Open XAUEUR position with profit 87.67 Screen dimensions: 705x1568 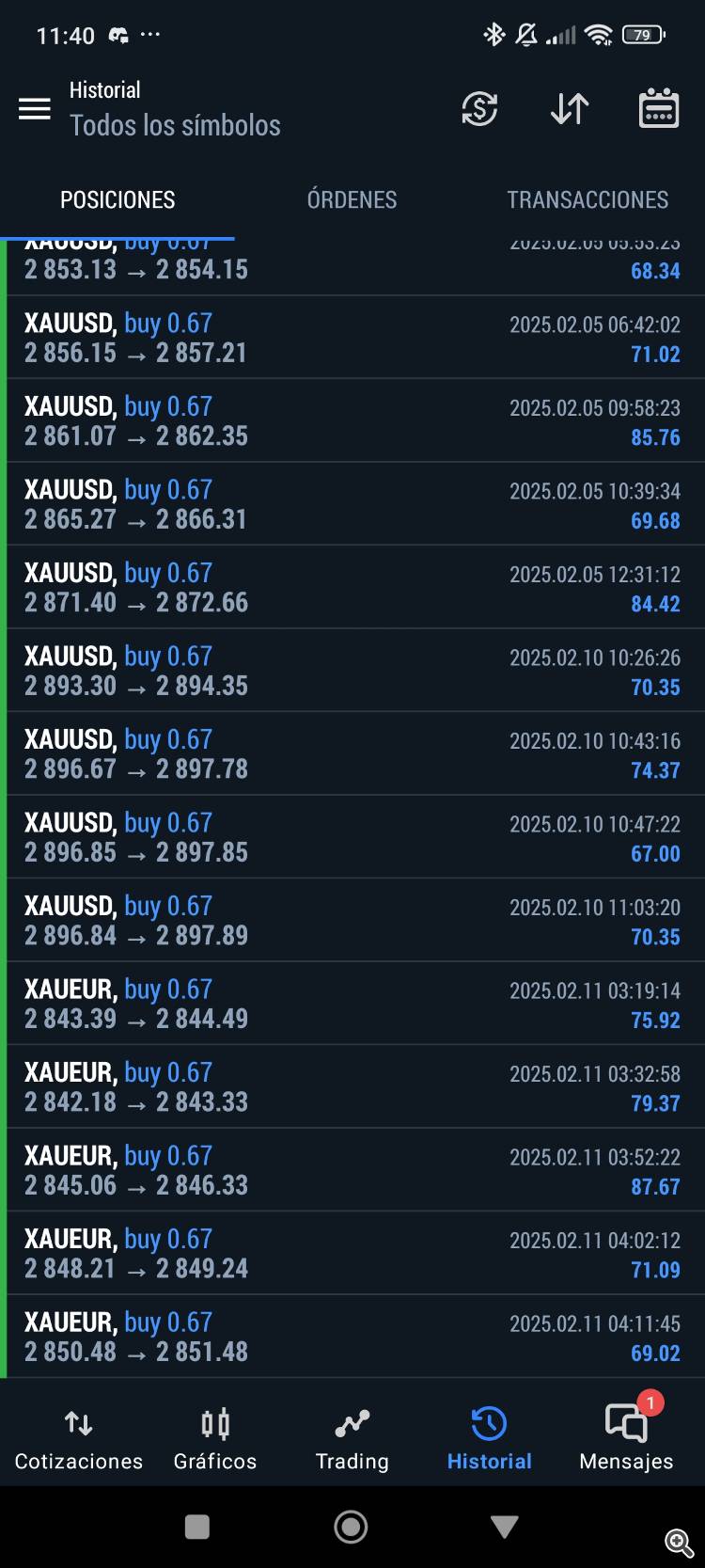point(352,1170)
